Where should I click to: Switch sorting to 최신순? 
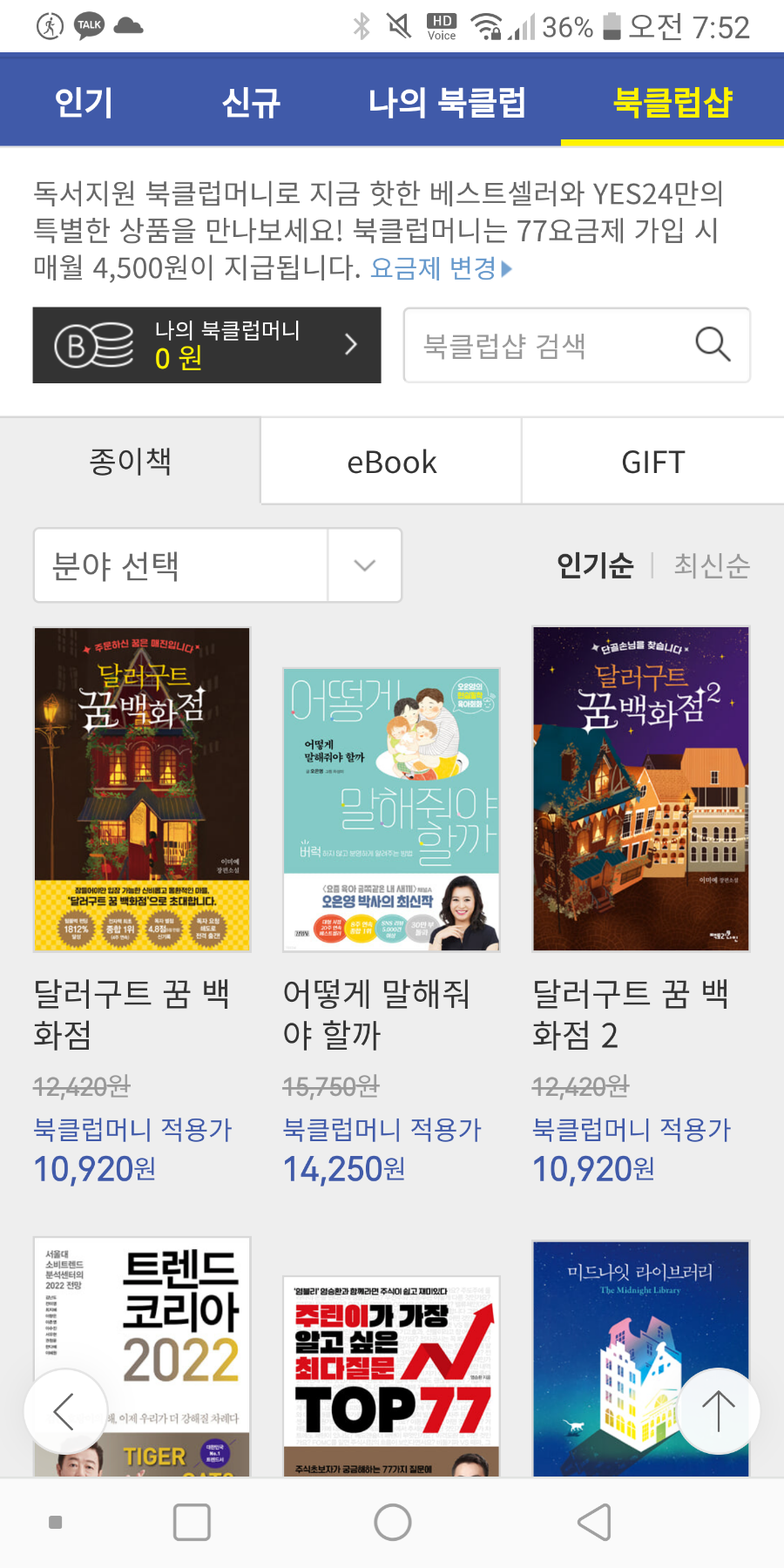tap(709, 565)
